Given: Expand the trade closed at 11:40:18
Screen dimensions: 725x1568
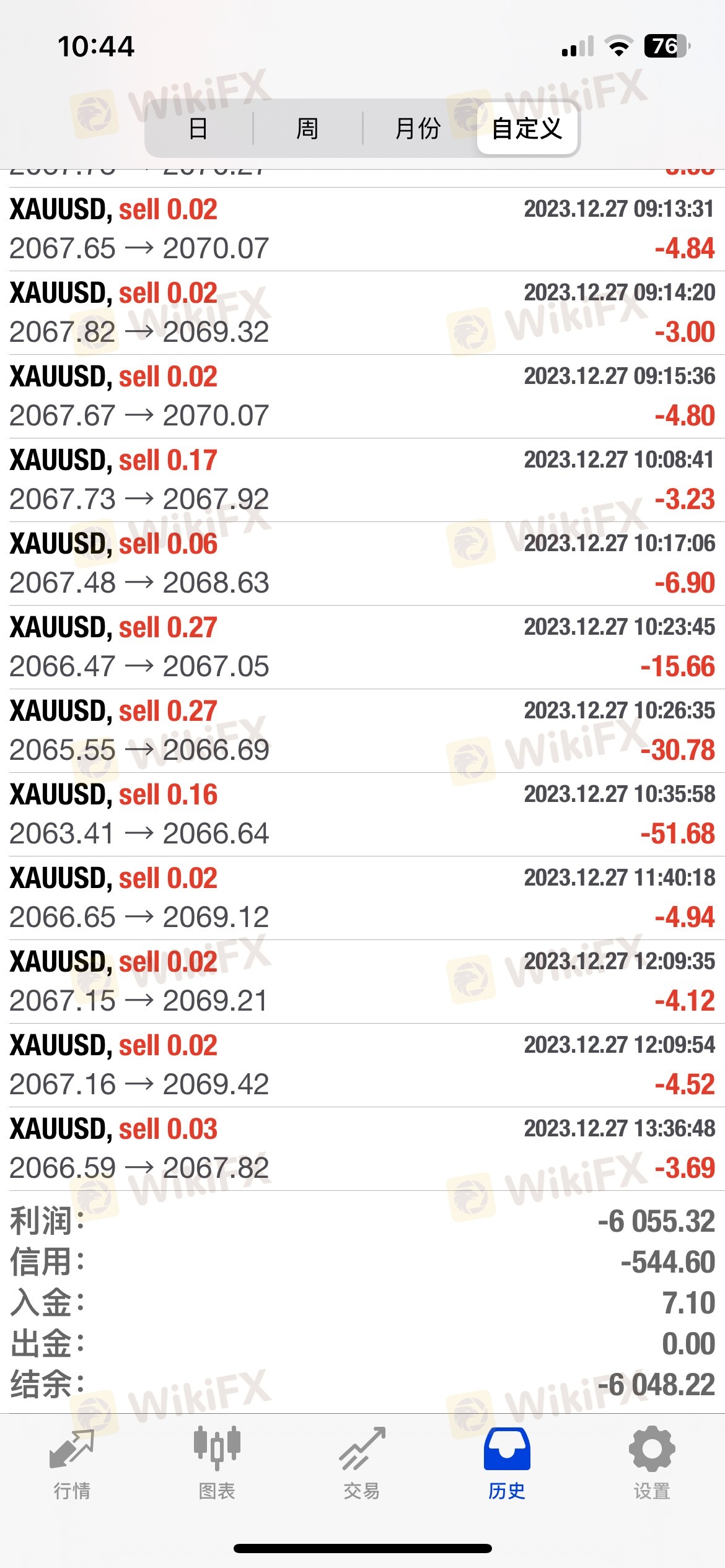Looking at the screenshot, I should 362,898.
